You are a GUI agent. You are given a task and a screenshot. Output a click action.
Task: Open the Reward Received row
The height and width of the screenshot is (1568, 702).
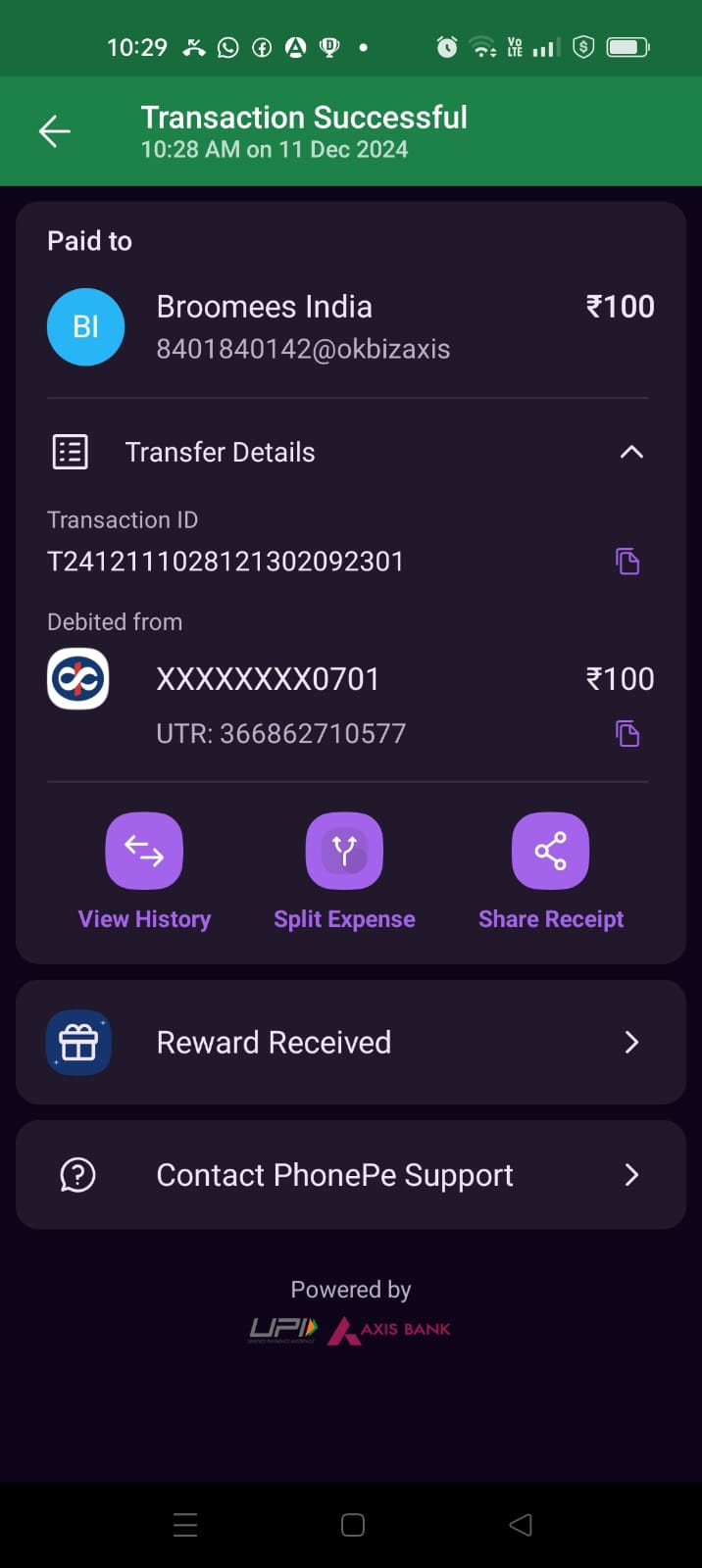pyautogui.click(x=351, y=1042)
